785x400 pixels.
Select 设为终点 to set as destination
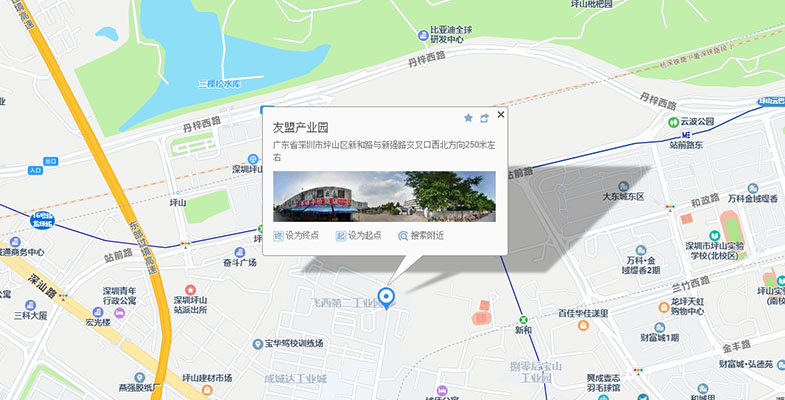(x=296, y=236)
